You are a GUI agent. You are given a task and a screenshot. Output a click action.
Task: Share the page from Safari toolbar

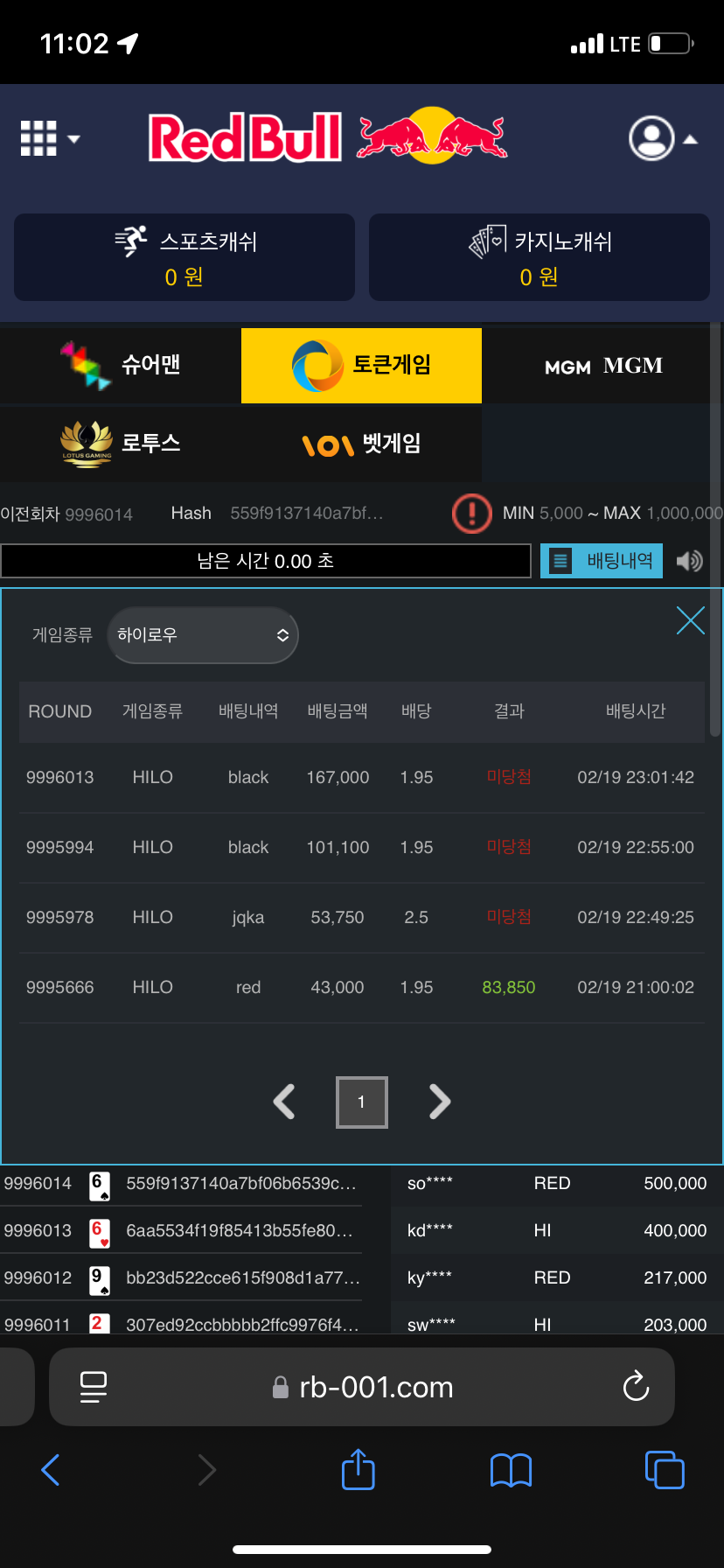[x=359, y=1469]
